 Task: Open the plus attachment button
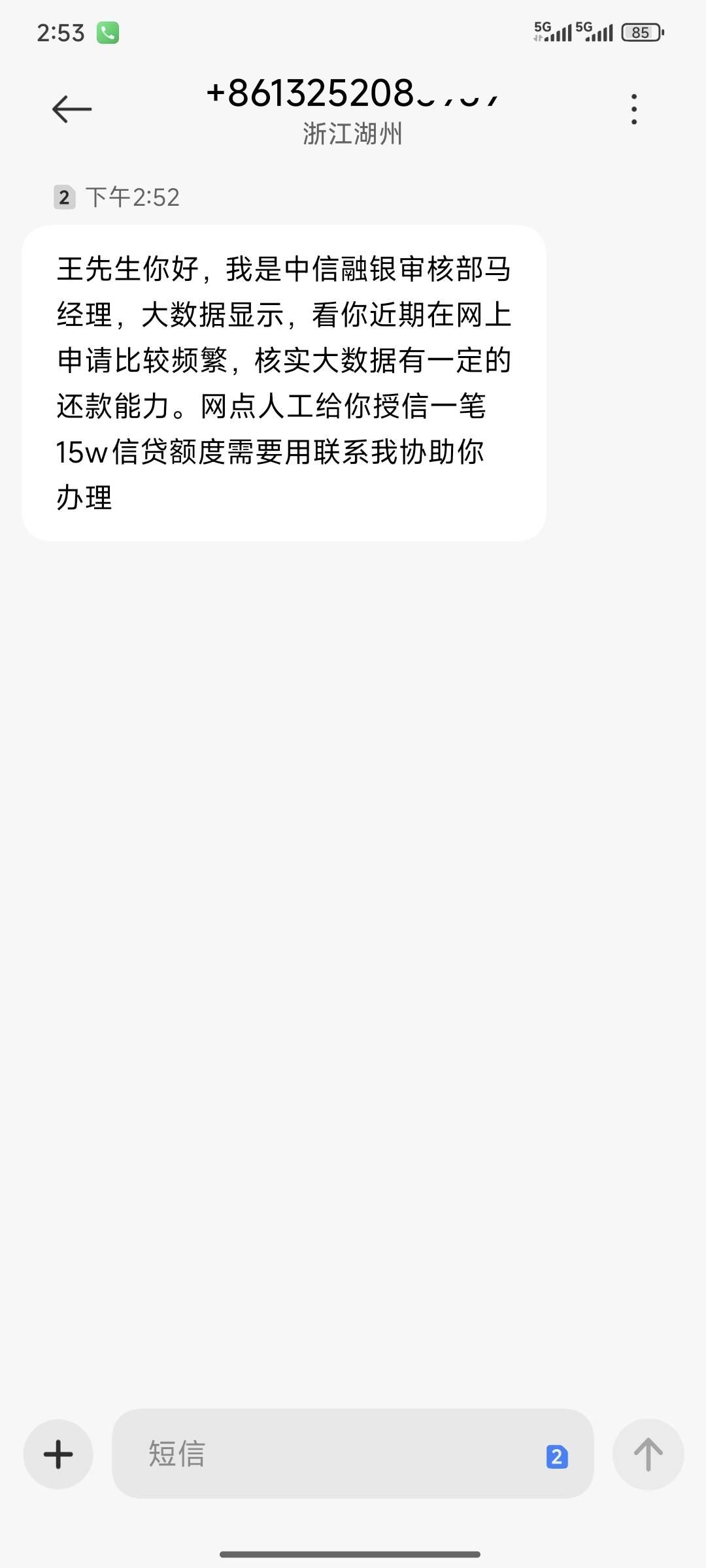58,1454
